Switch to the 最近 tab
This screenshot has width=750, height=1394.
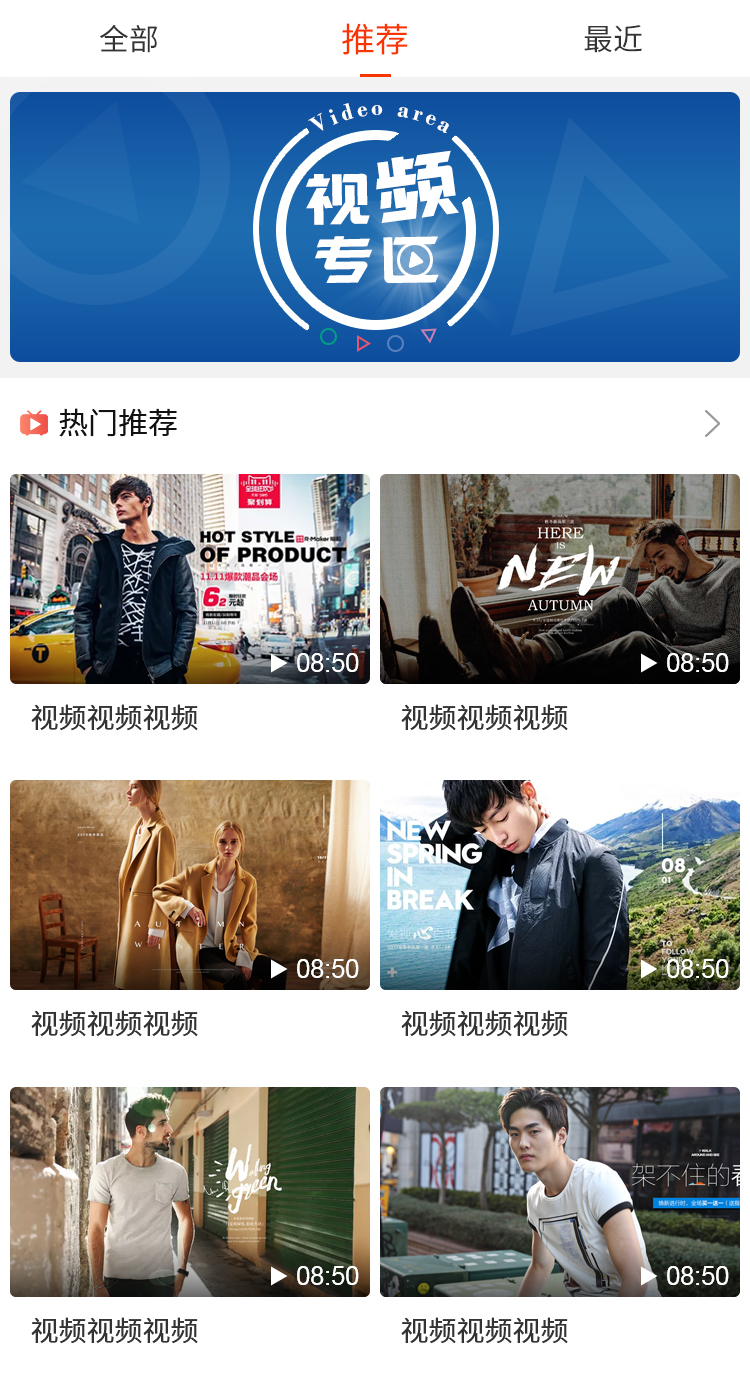tap(612, 40)
